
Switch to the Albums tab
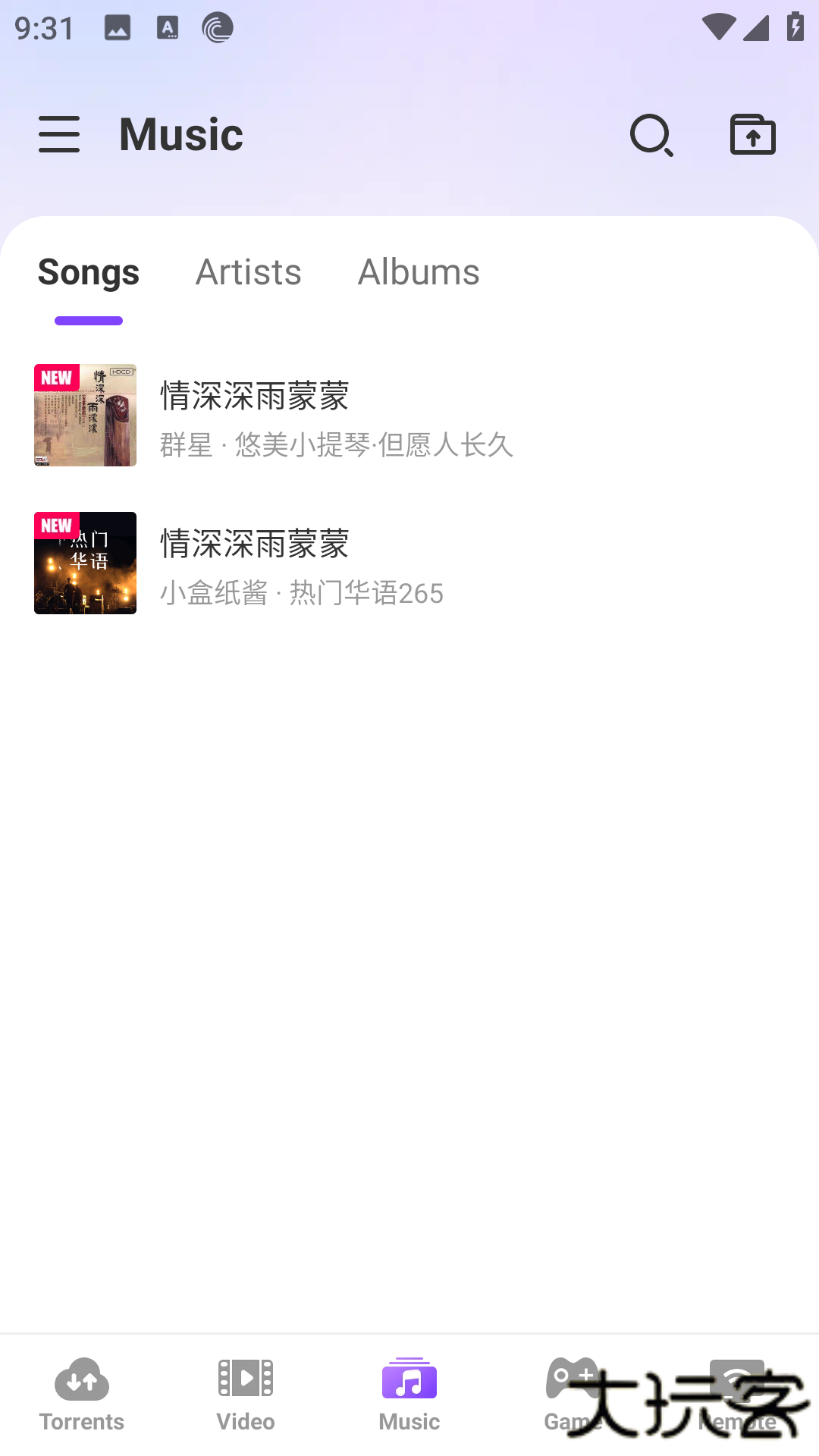pos(419,272)
